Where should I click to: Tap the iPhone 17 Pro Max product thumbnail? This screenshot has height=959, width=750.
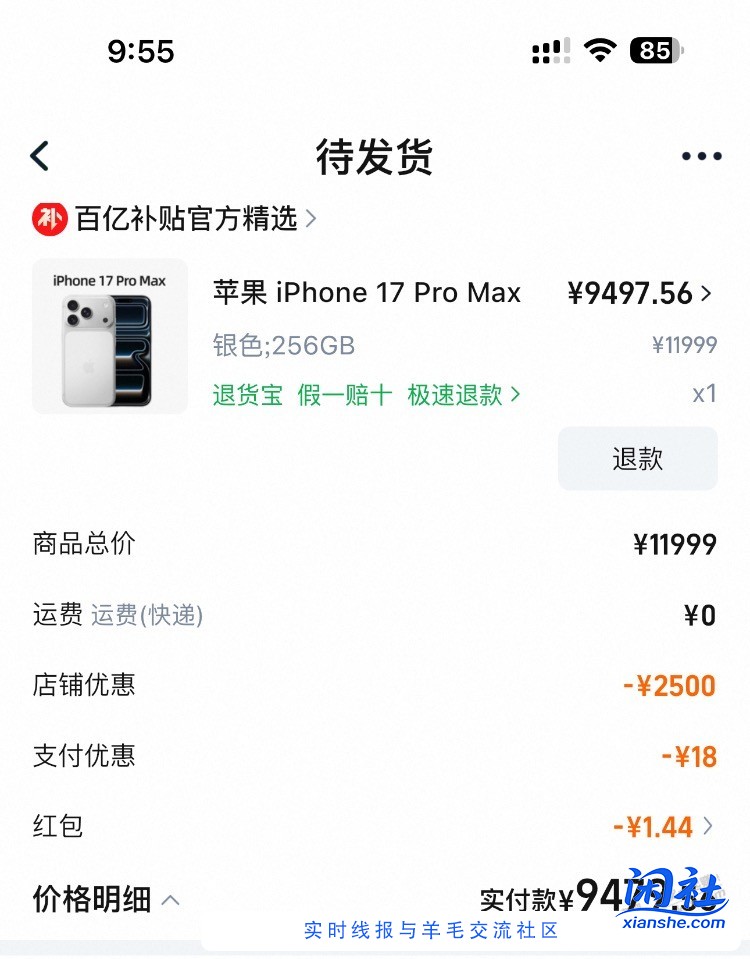click(110, 336)
